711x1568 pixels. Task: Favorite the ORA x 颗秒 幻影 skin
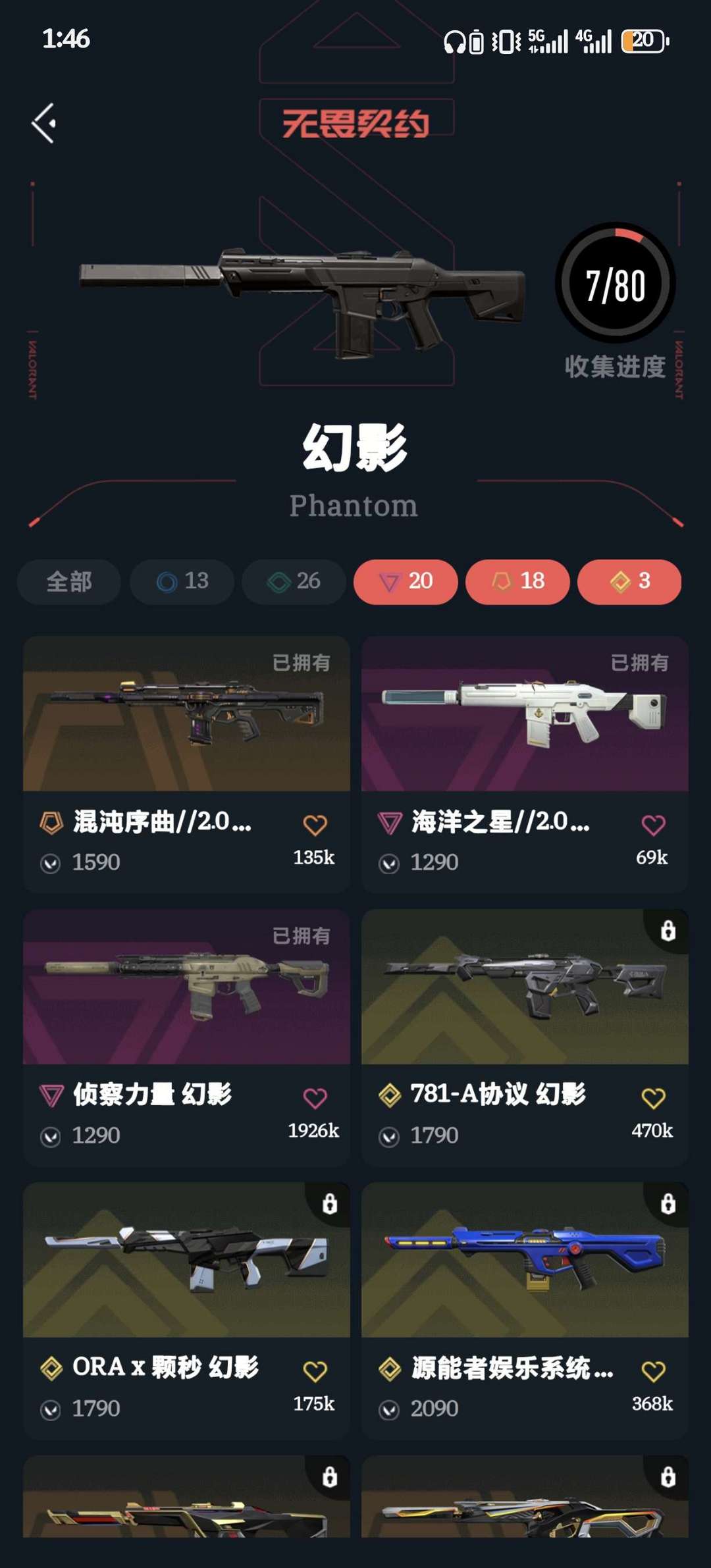coord(316,1369)
